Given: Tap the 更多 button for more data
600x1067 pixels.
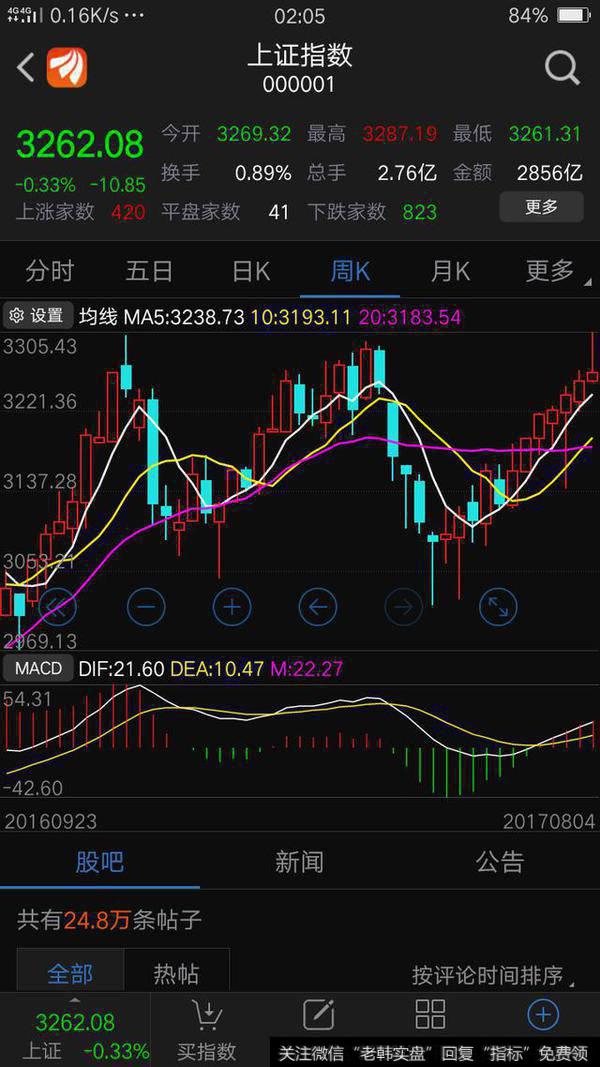Looking at the screenshot, I should tap(541, 207).
